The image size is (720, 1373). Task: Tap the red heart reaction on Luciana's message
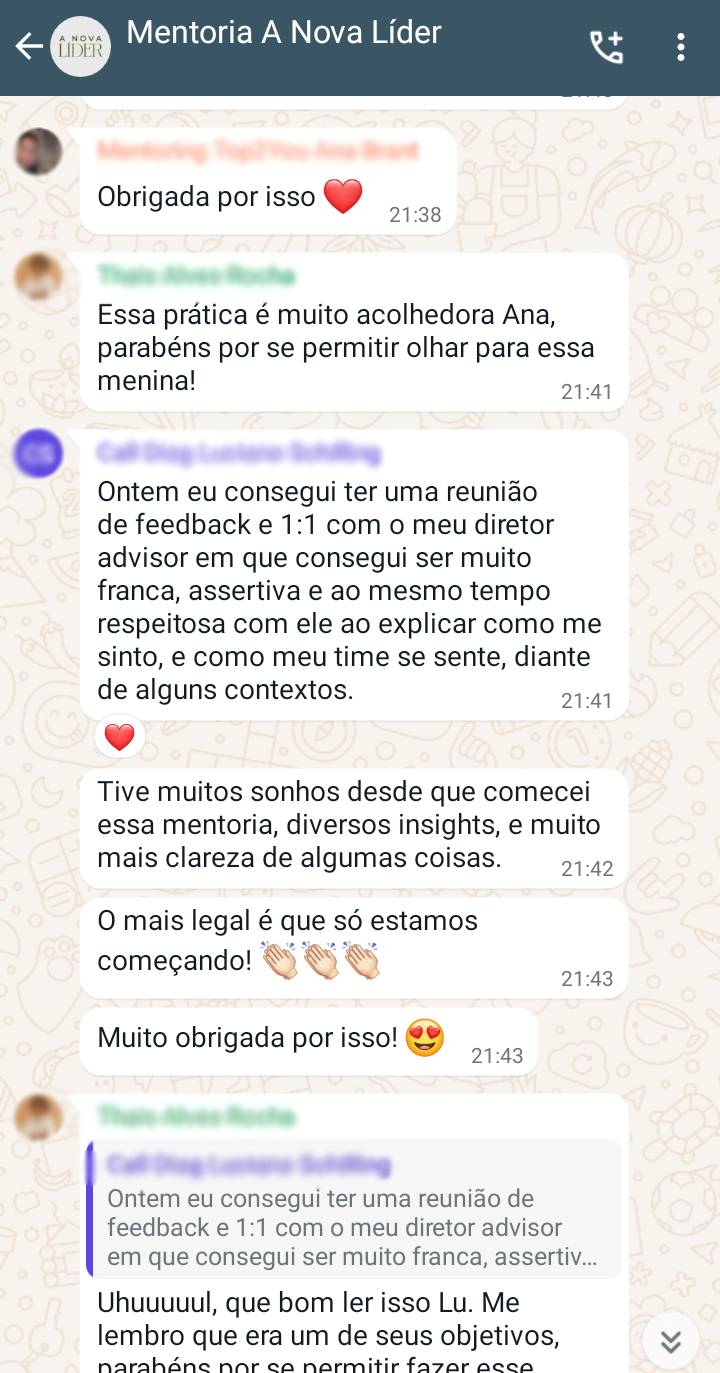pos(120,737)
